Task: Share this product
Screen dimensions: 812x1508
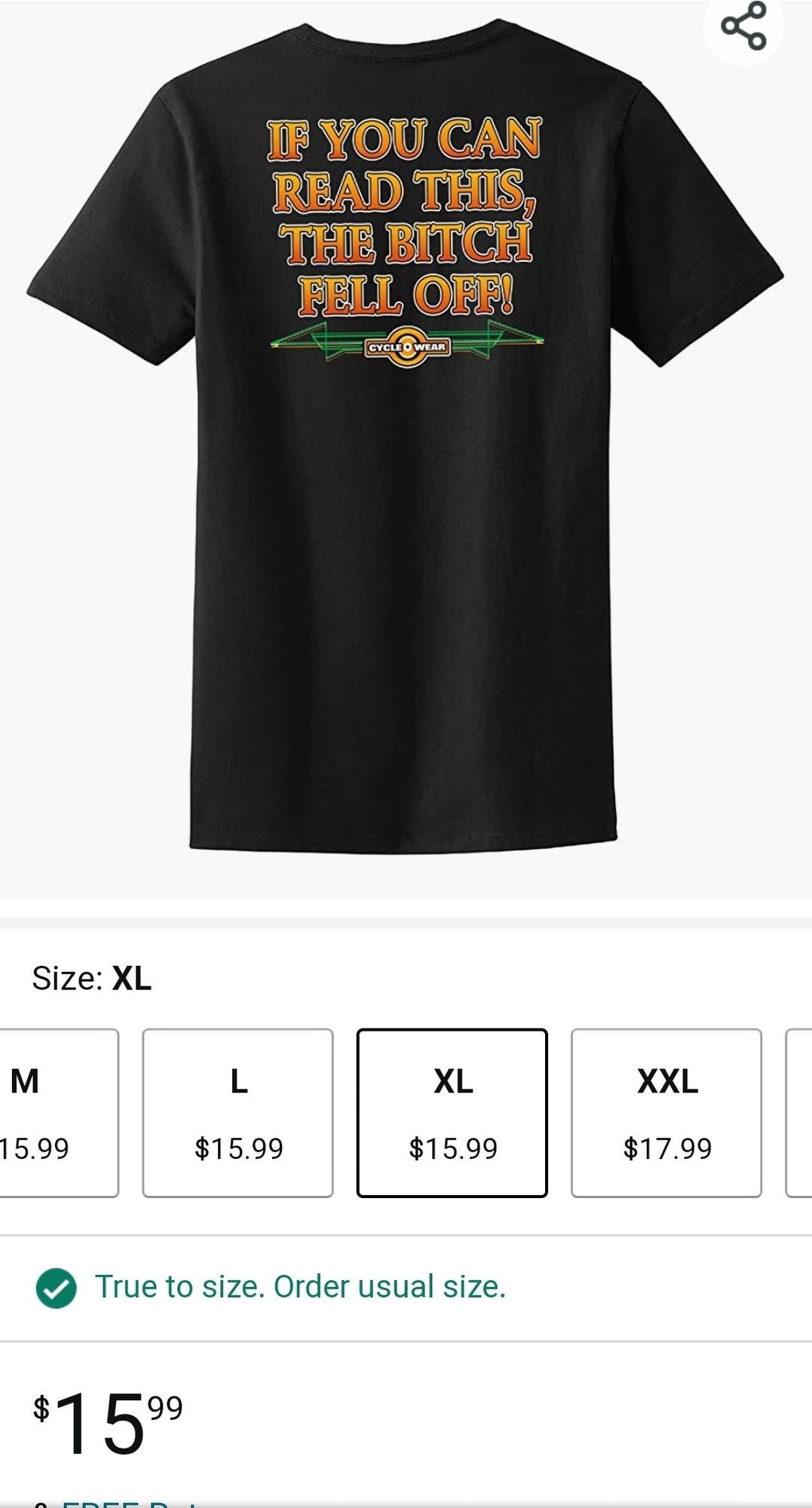Action: coord(743,26)
